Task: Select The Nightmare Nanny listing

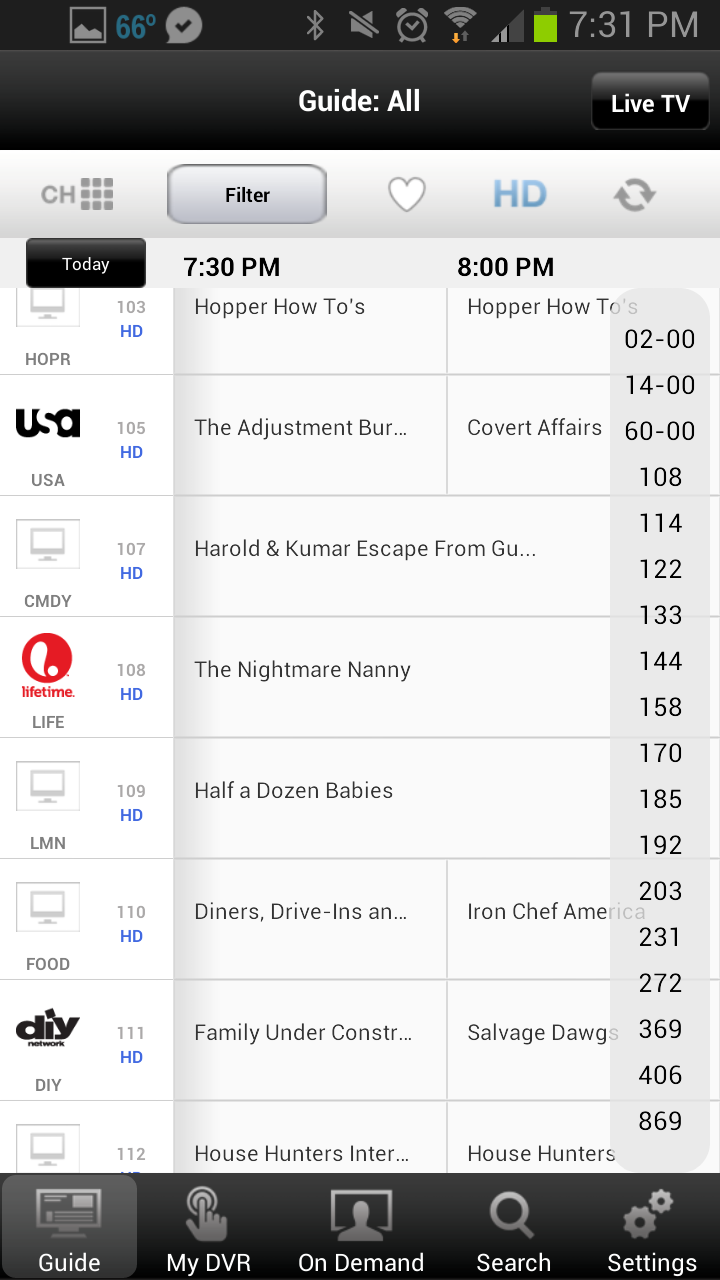Action: point(300,670)
